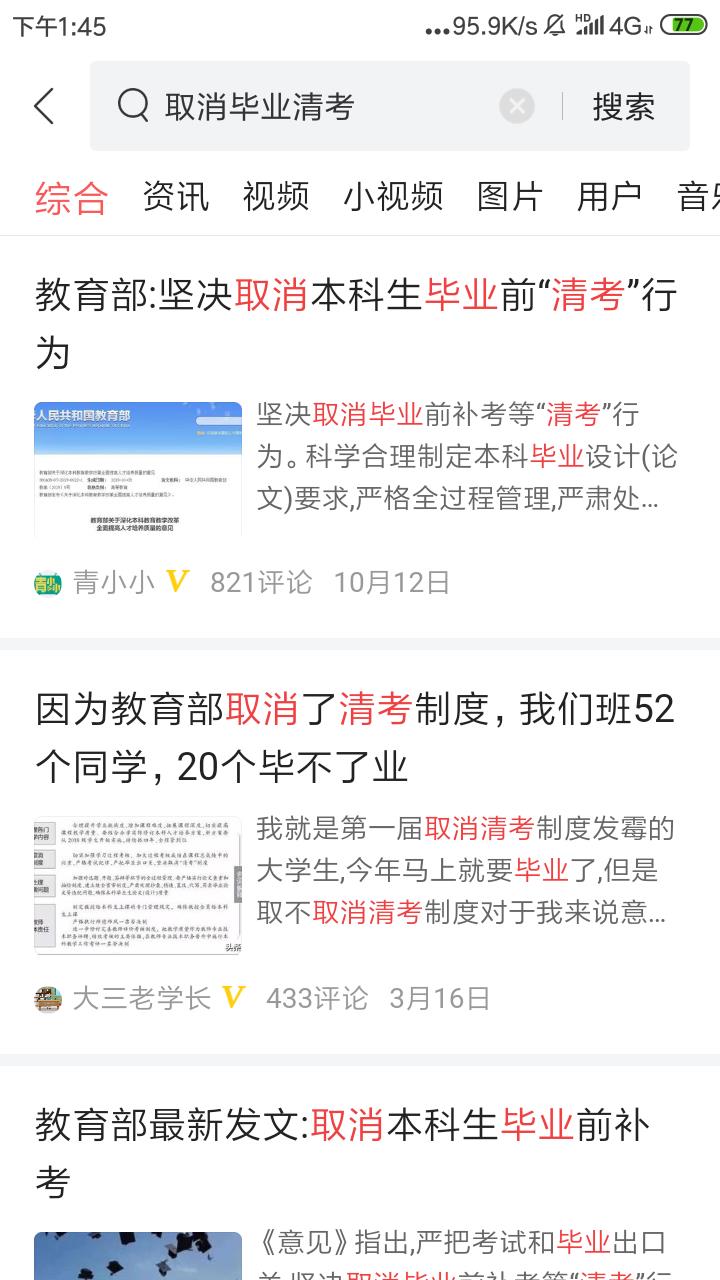Image resolution: width=720 pixels, height=1280 pixels.
Task: Switch to the 资讯 tab
Action: coord(176,197)
